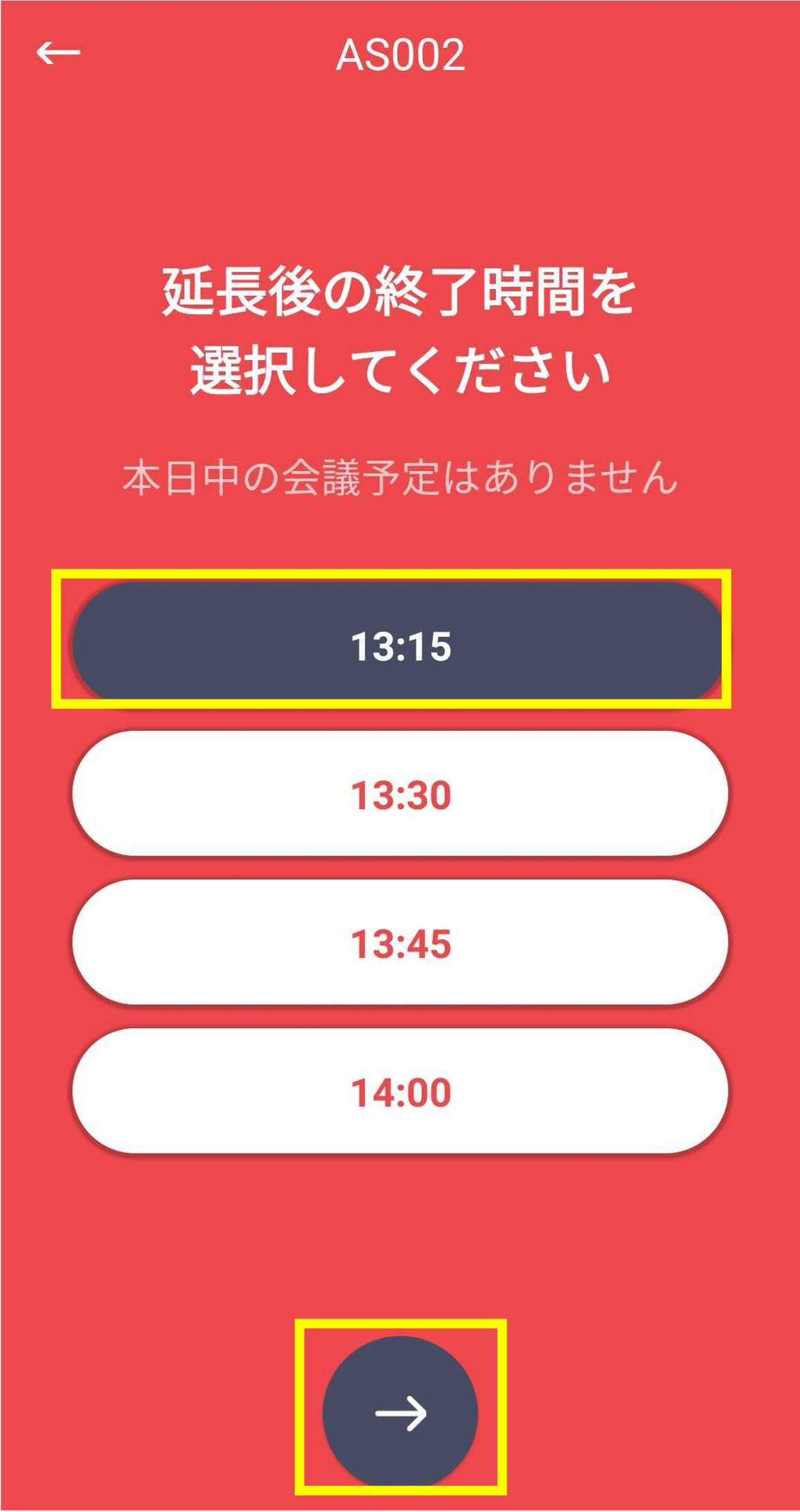Select the 13:15 end time

coord(400,644)
